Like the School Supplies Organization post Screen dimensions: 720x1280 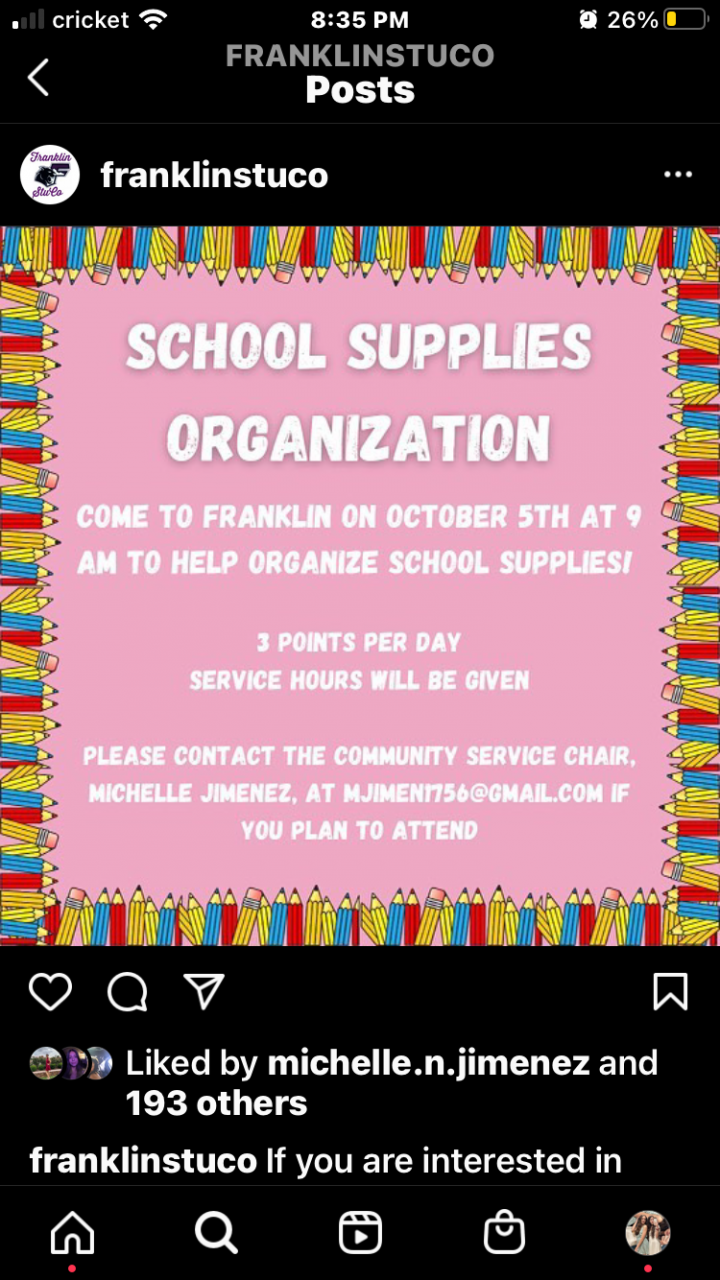click(x=50, y=991)
